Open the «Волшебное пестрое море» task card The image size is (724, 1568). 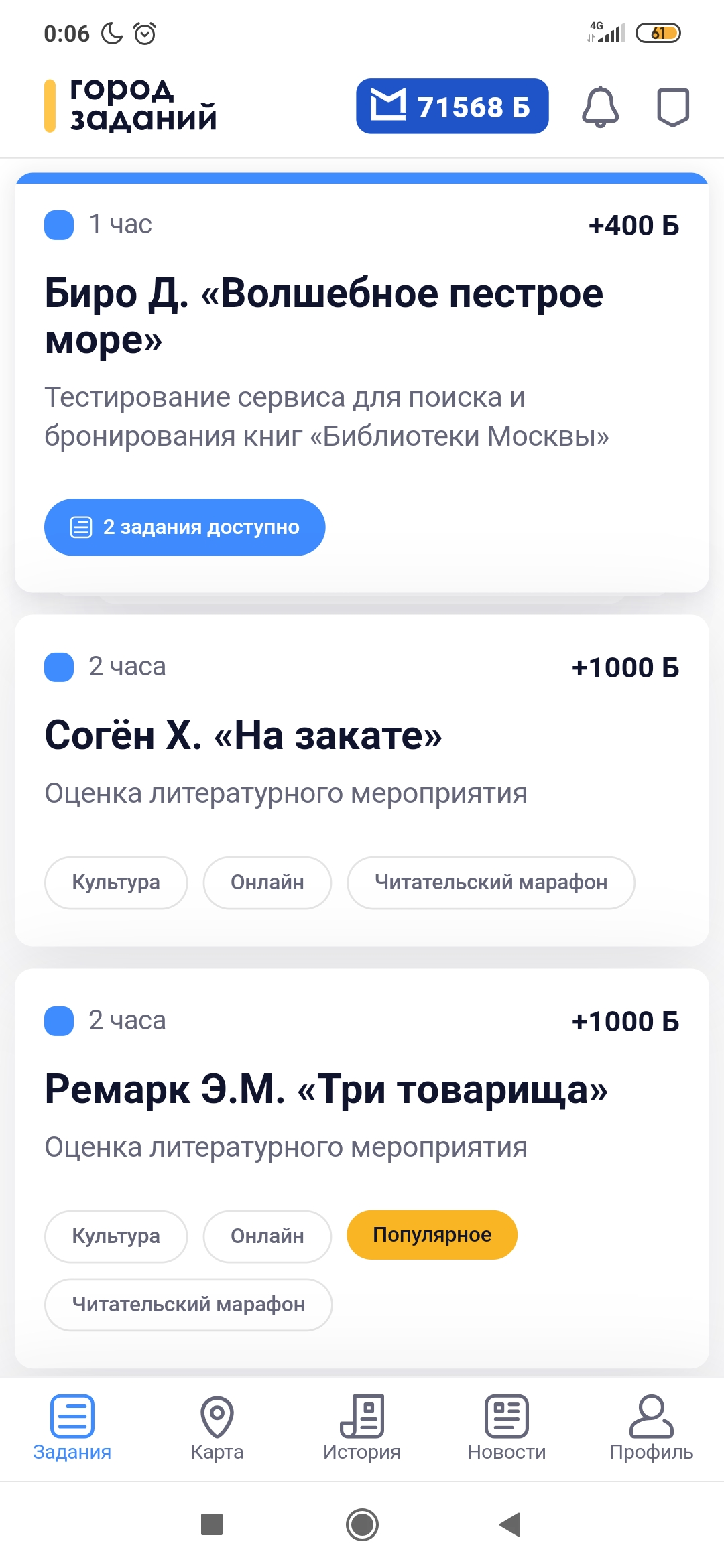pos(362,383)
